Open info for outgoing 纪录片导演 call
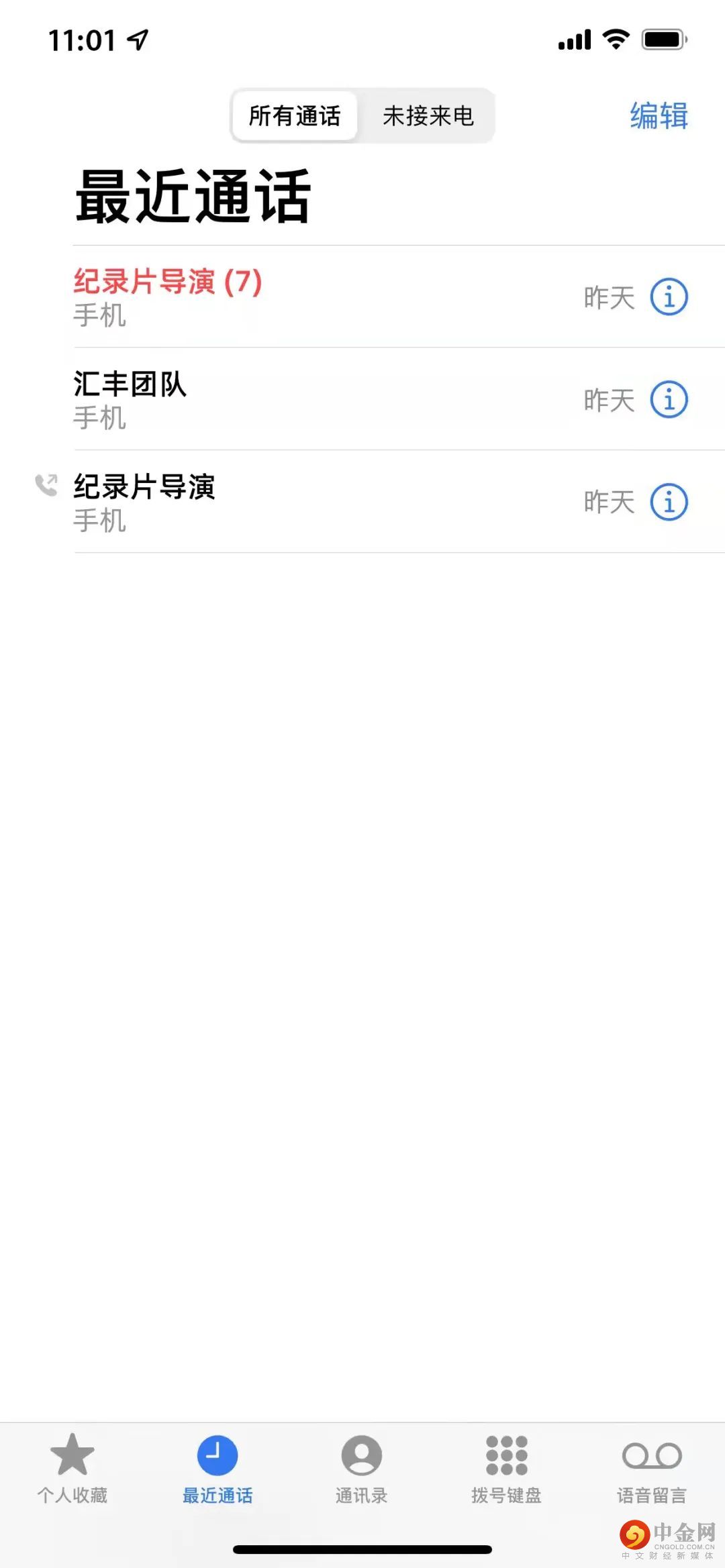Viewport: 725px width, 1568px height. [x=669, y=502]
